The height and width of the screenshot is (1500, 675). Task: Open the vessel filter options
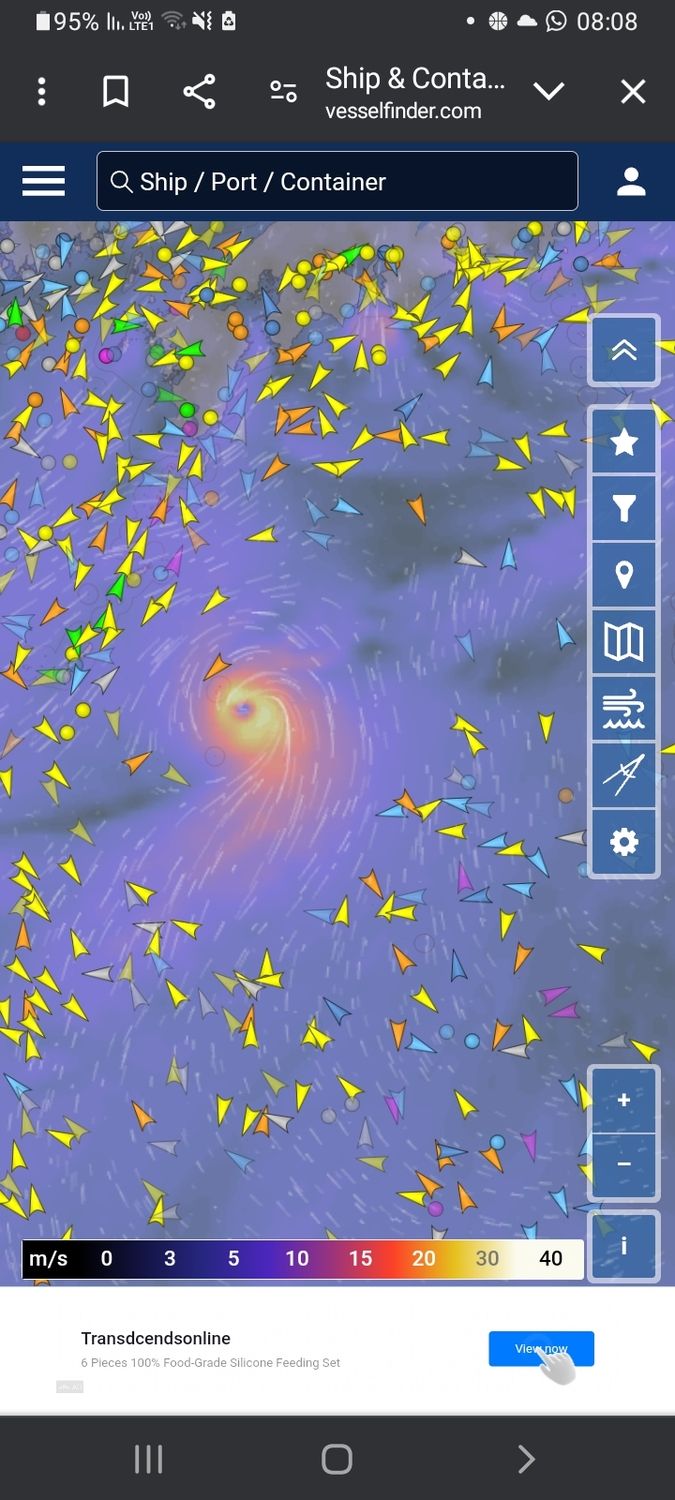tap(624, 508)
